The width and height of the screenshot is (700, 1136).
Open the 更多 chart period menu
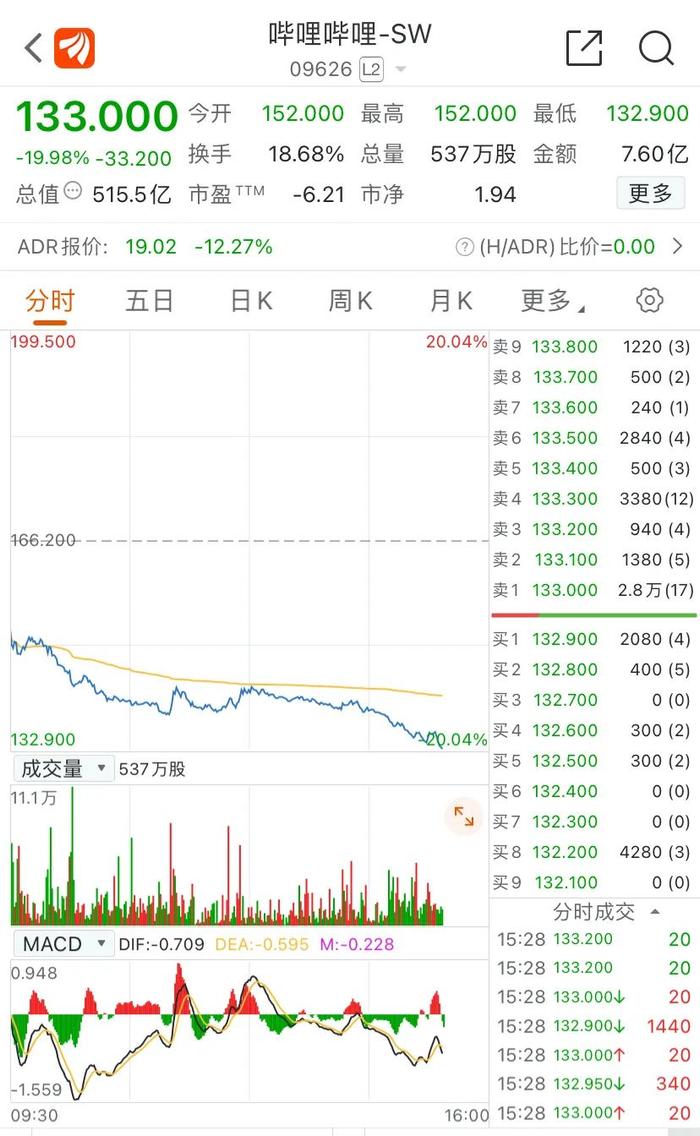[552, 301]
